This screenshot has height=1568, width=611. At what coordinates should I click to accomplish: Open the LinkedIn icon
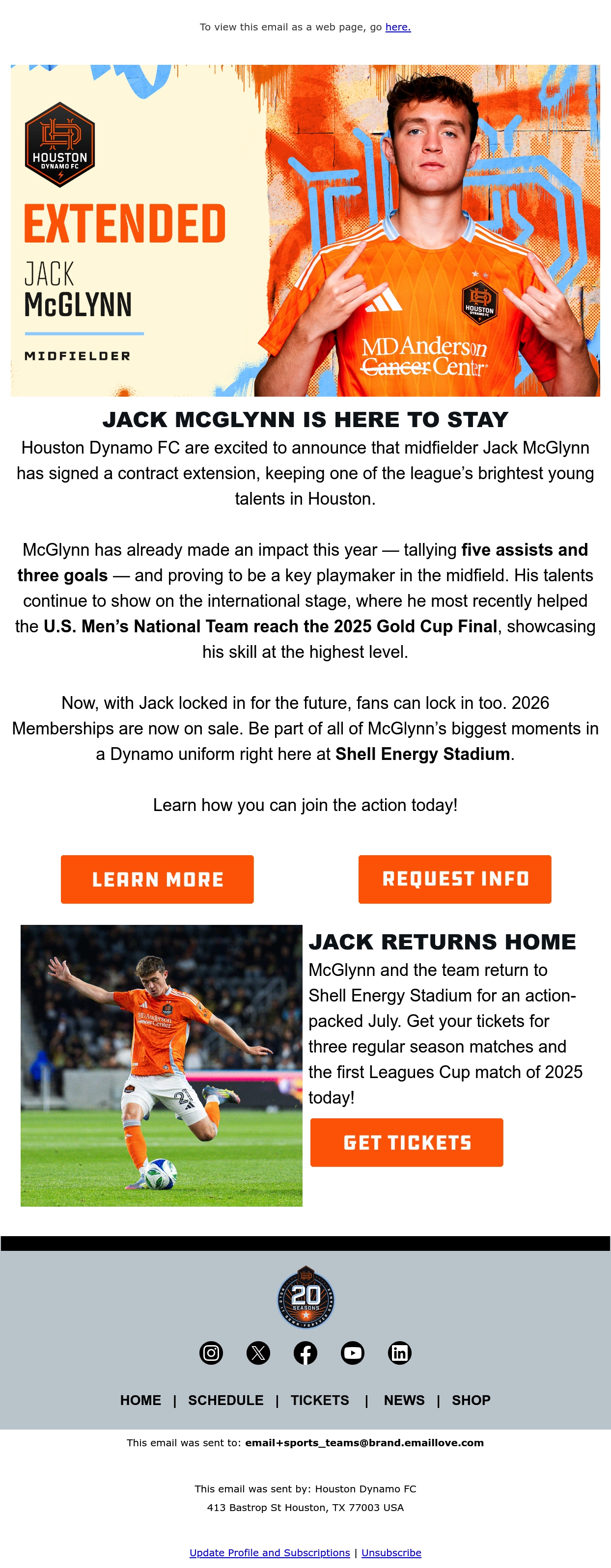(400, 1352)
